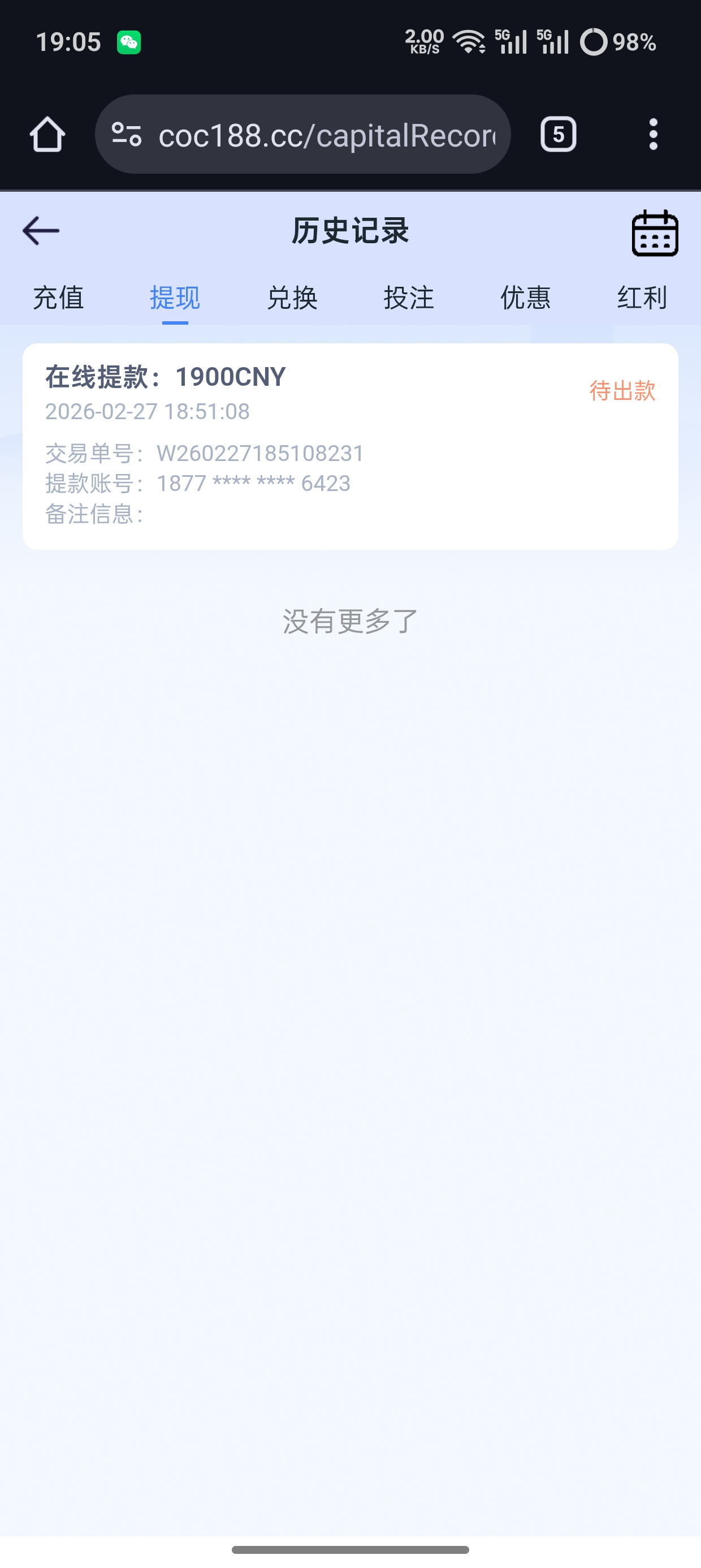Screen dimensions: 701x1568
Task: Open the 优惠 history tab
Action: point(526,298)
